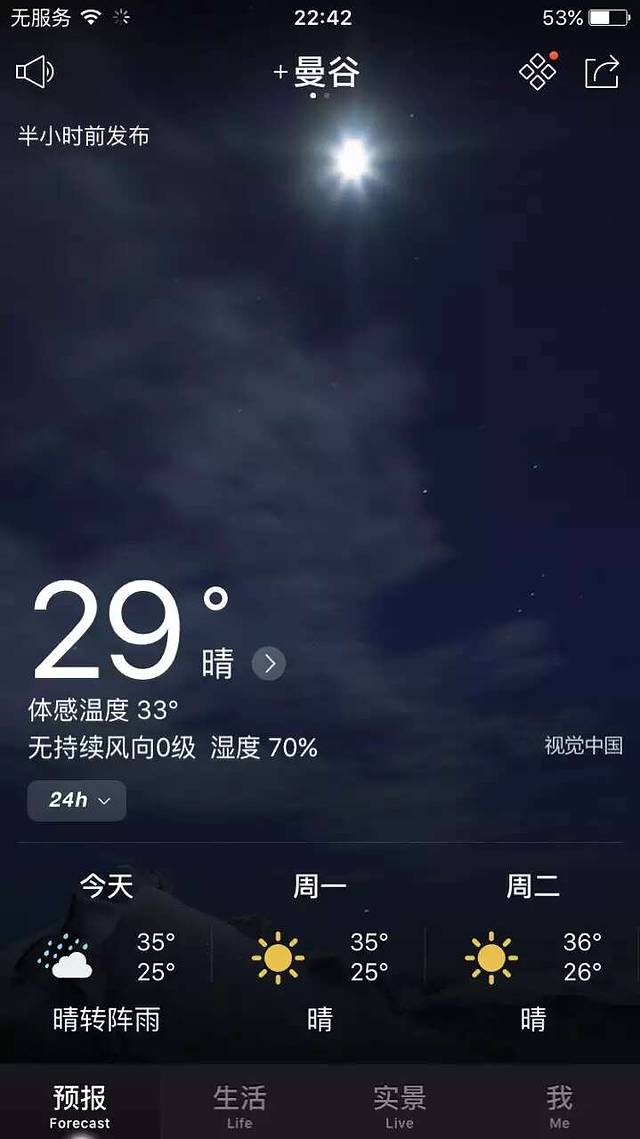The height and width of the screenshot is (1139, 640).
Task: Share the current weather
Action: (x=602, y=72)
